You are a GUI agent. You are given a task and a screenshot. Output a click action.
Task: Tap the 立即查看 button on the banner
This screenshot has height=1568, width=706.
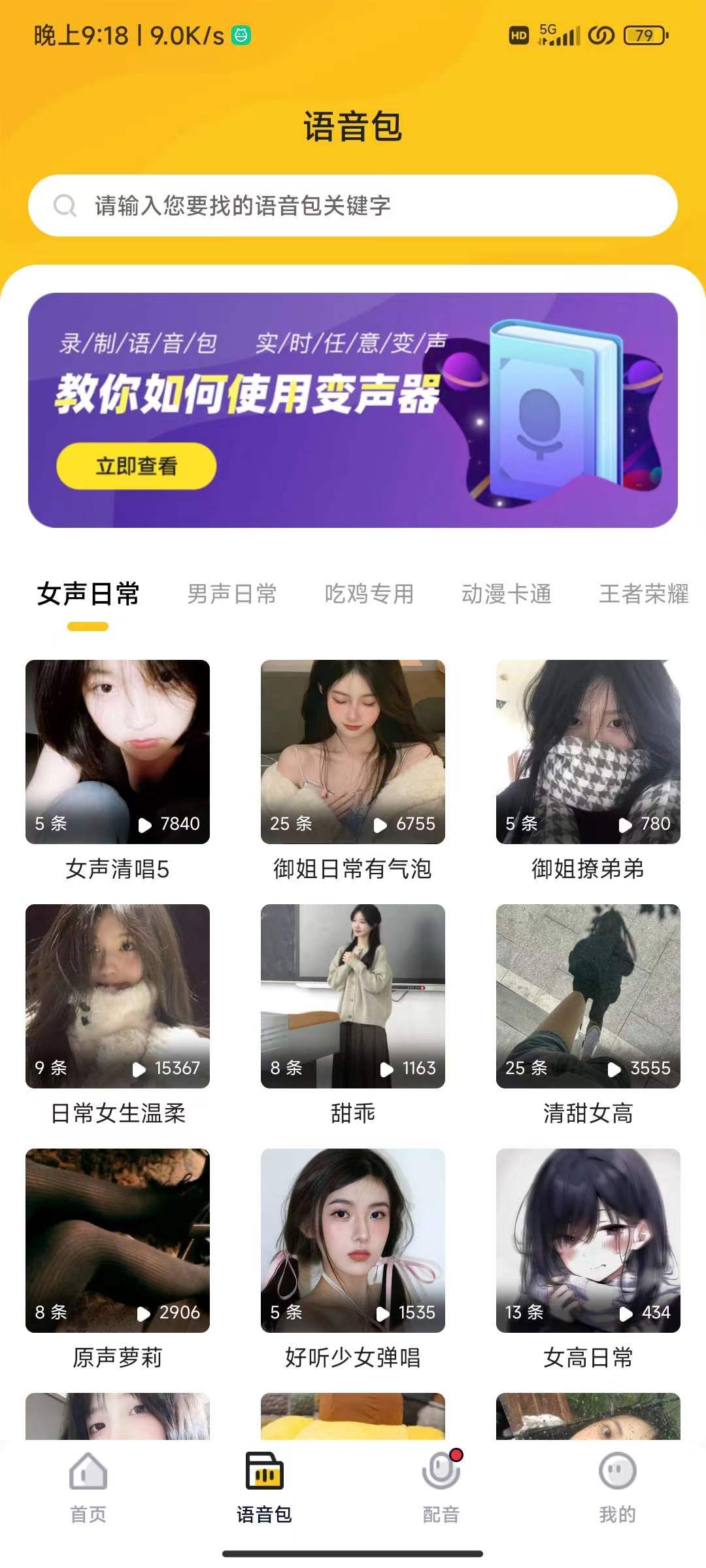point(136,466)
